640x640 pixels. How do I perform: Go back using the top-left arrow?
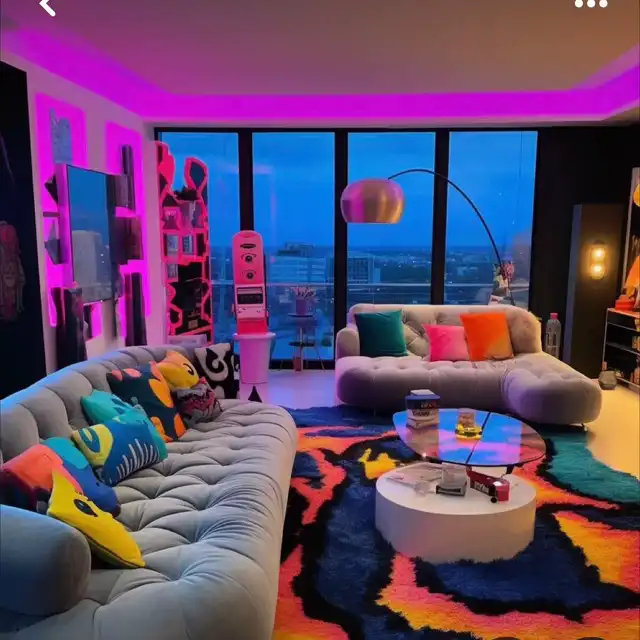(x=47, y=6)
